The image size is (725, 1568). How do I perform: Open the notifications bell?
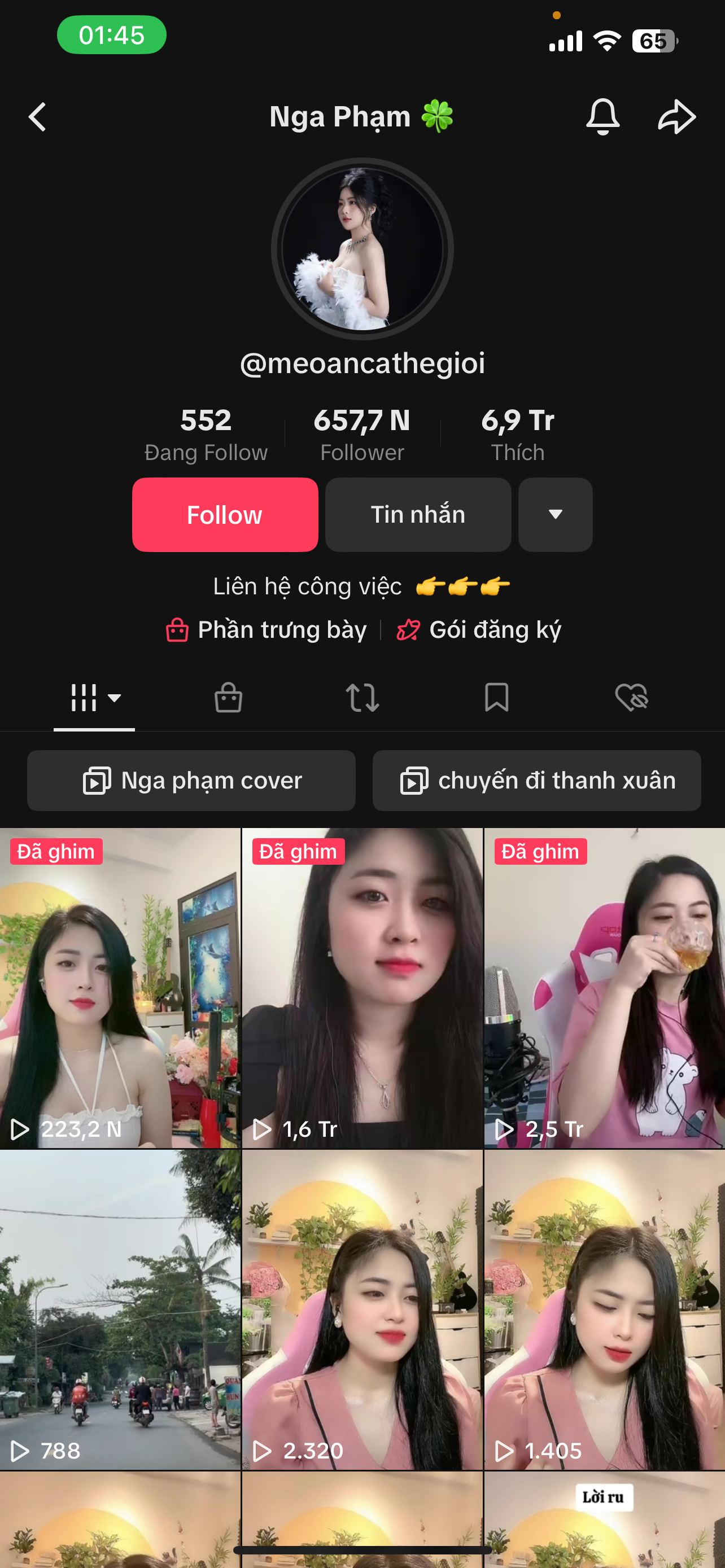pyautogui.click(x=602, y=117)
